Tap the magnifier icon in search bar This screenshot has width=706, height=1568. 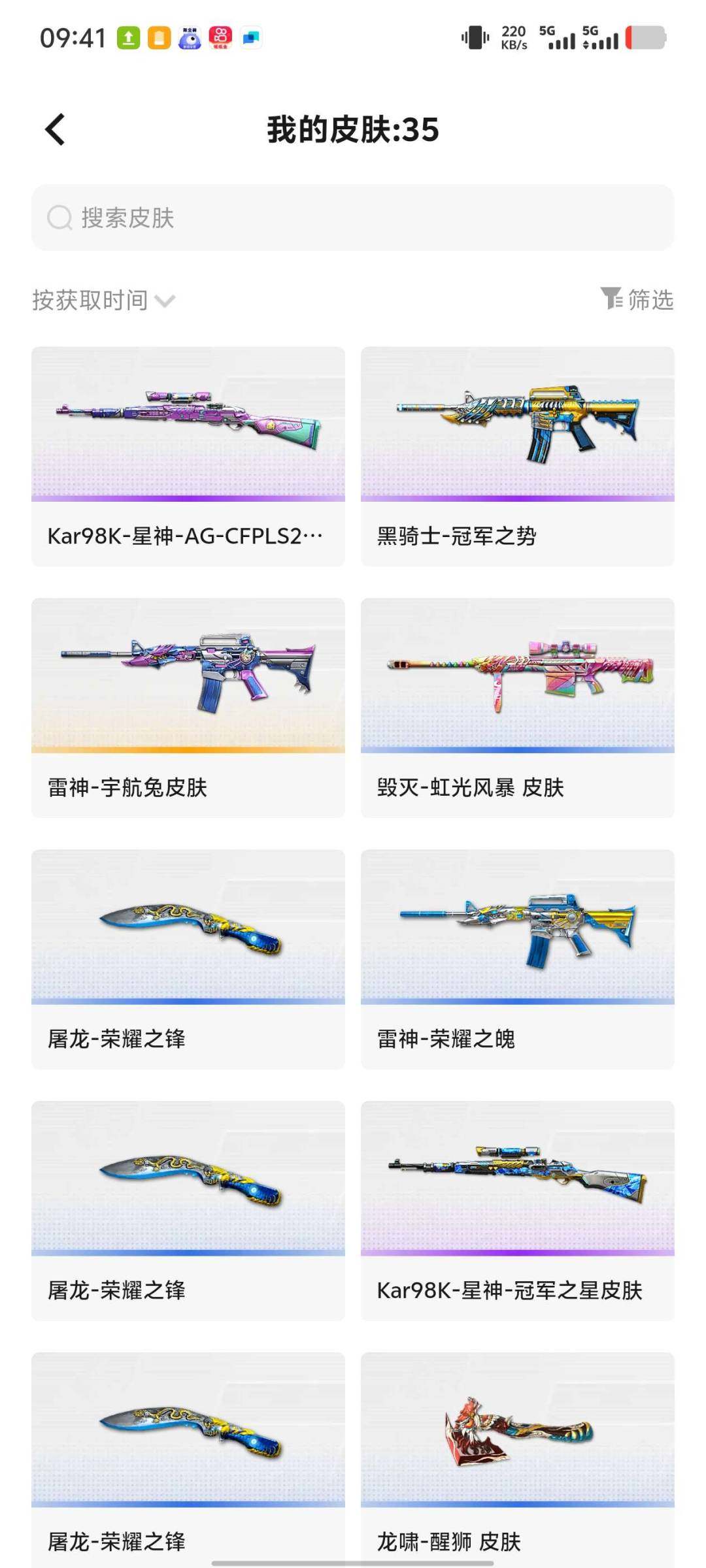[x=59, y=218]
